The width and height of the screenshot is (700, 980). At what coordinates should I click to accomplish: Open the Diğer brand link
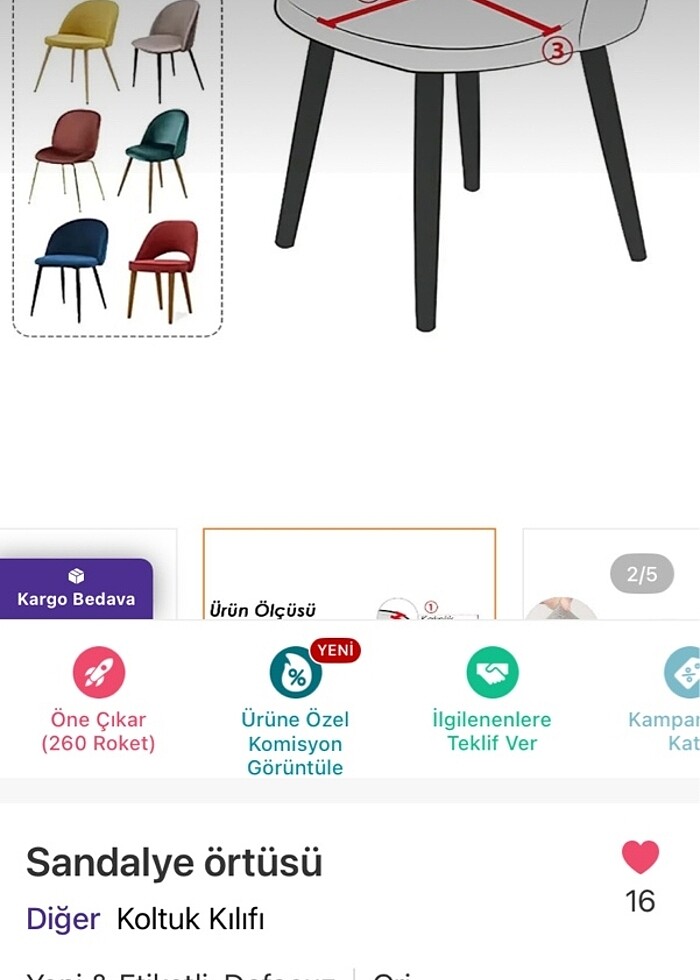(x=63, y=919)
